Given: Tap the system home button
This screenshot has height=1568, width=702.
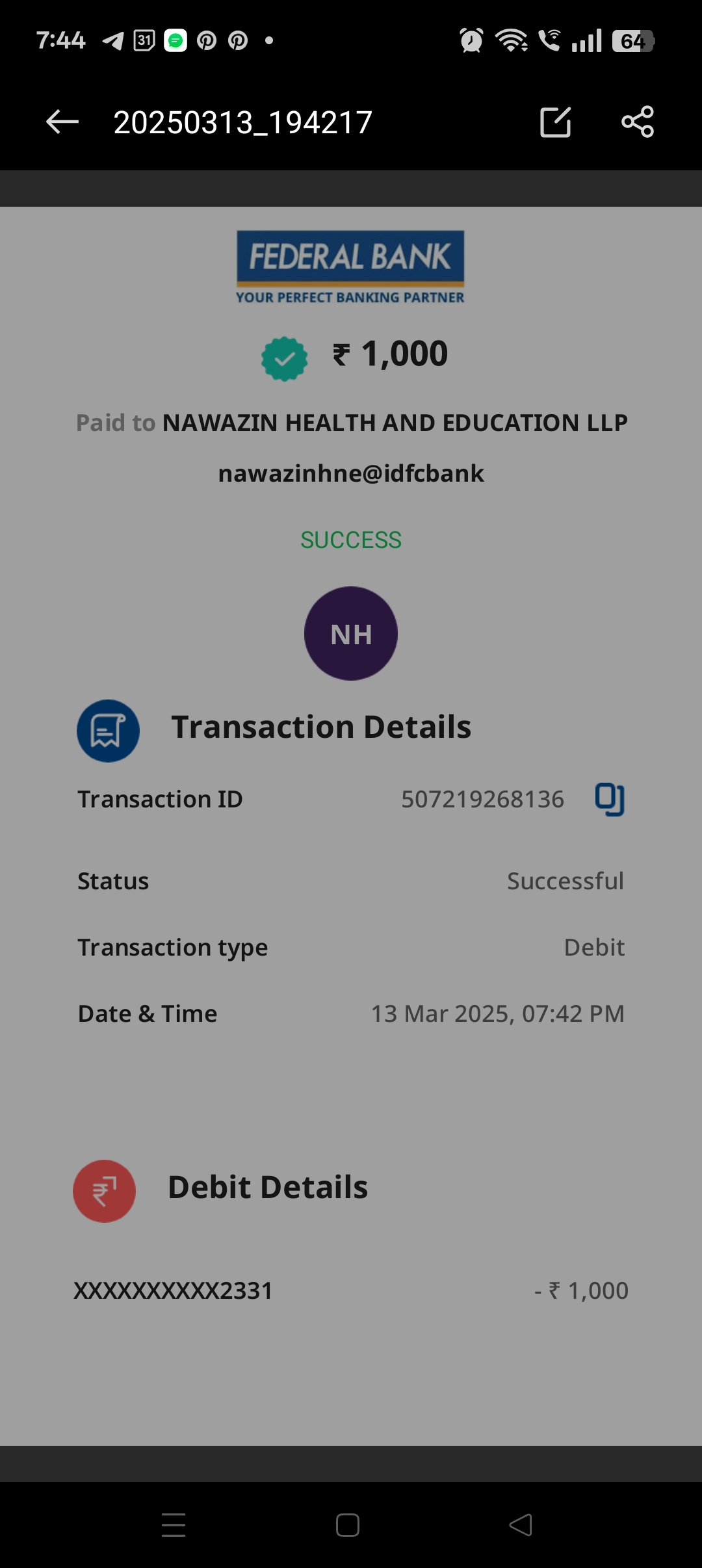Looking at the screenshot, I should click(348, 1524).
